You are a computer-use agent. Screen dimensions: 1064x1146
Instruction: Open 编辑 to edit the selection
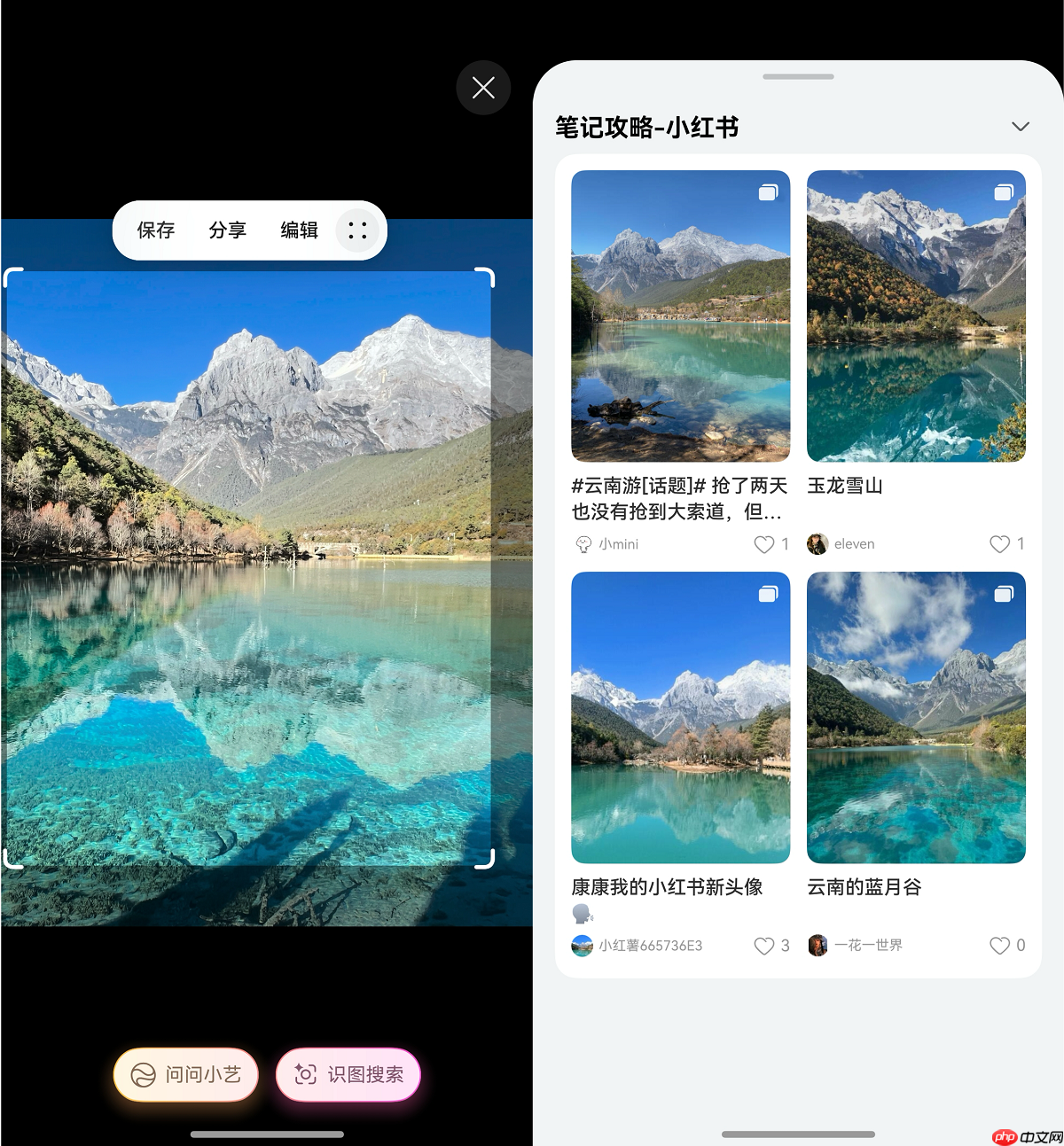(300, 230)
